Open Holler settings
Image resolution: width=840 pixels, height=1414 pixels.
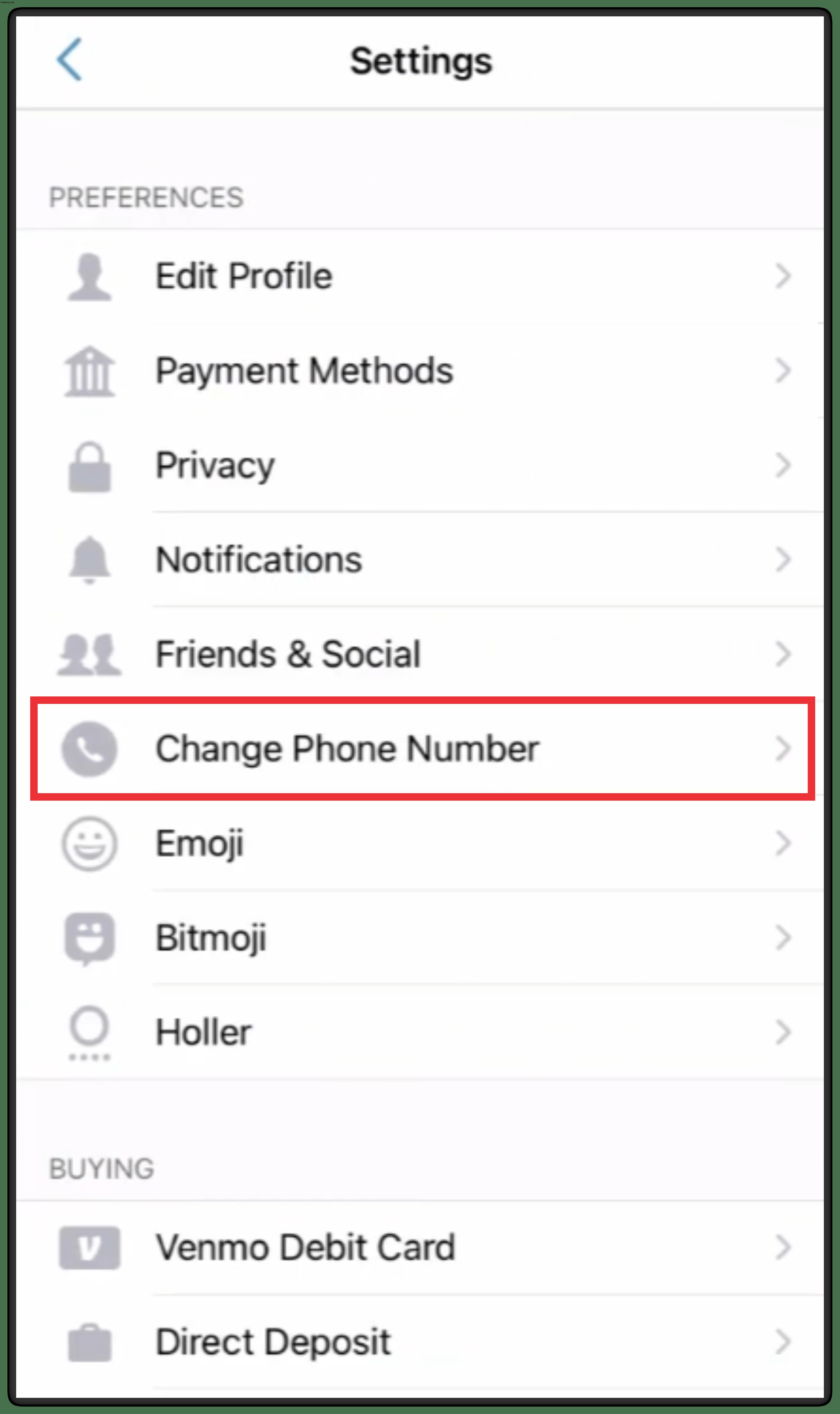419,1032
